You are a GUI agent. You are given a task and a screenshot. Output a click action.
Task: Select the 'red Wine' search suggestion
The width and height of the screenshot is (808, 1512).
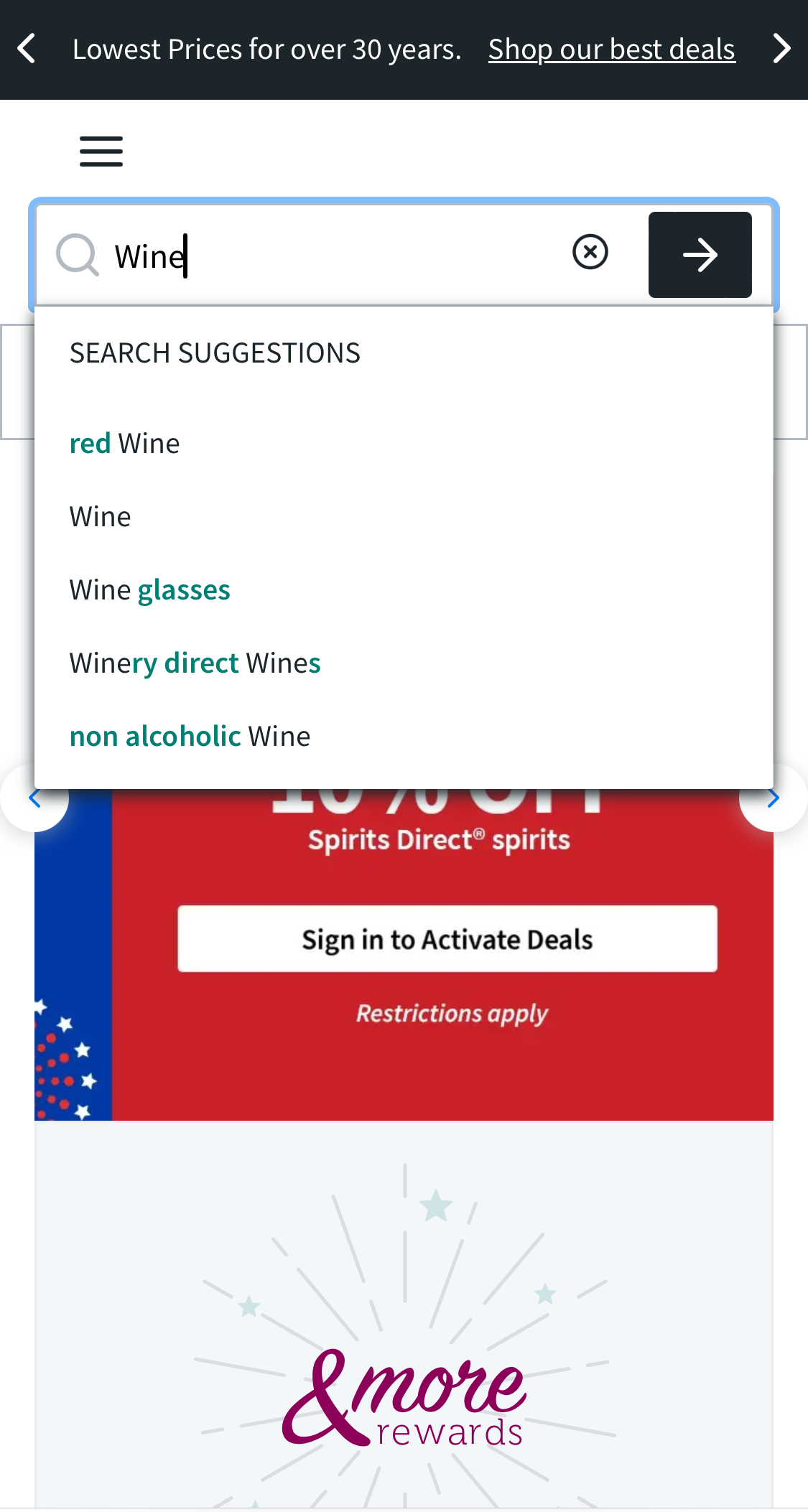[x=124, y=443]
